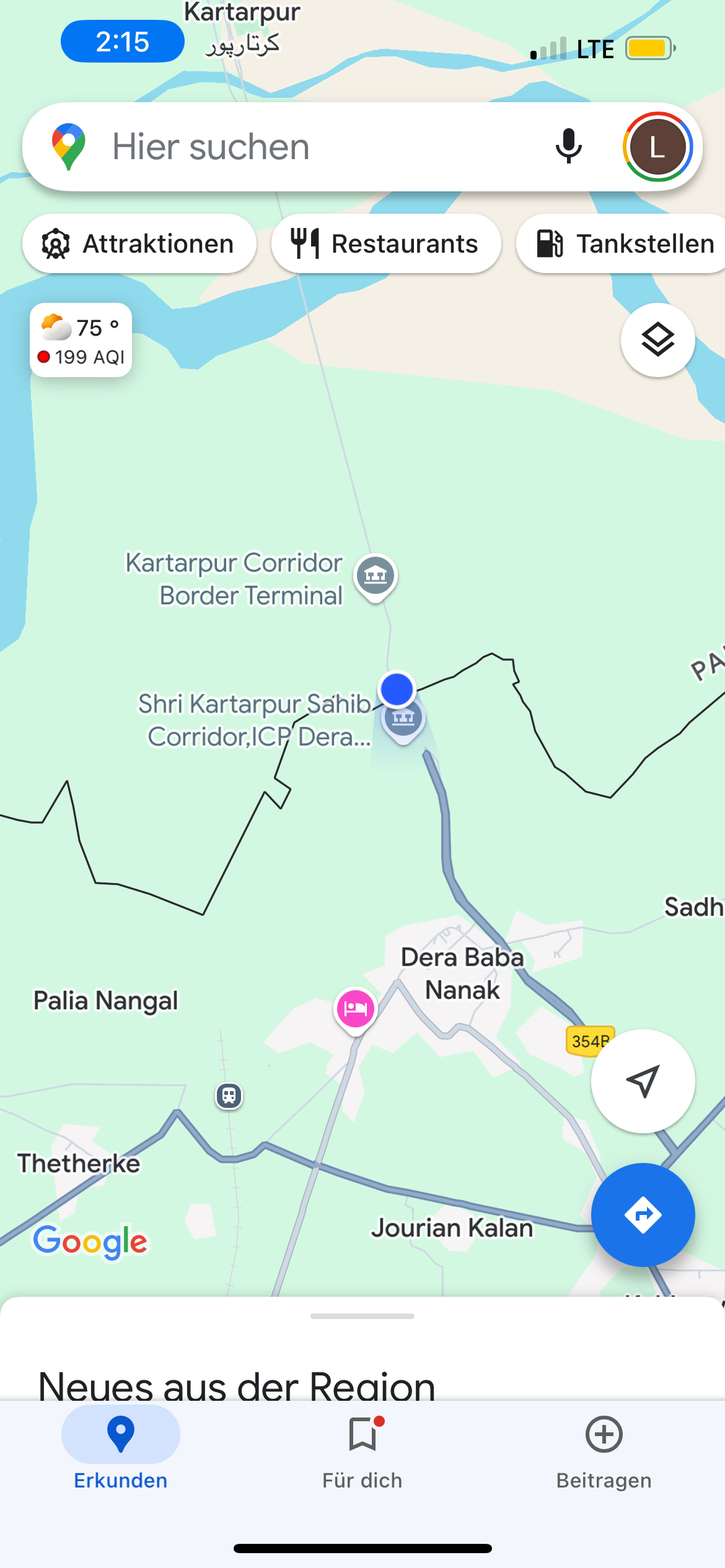Viewport: 725px width, 1568px height.
Task: Open the account profile avatar
Action: (657, 147)
